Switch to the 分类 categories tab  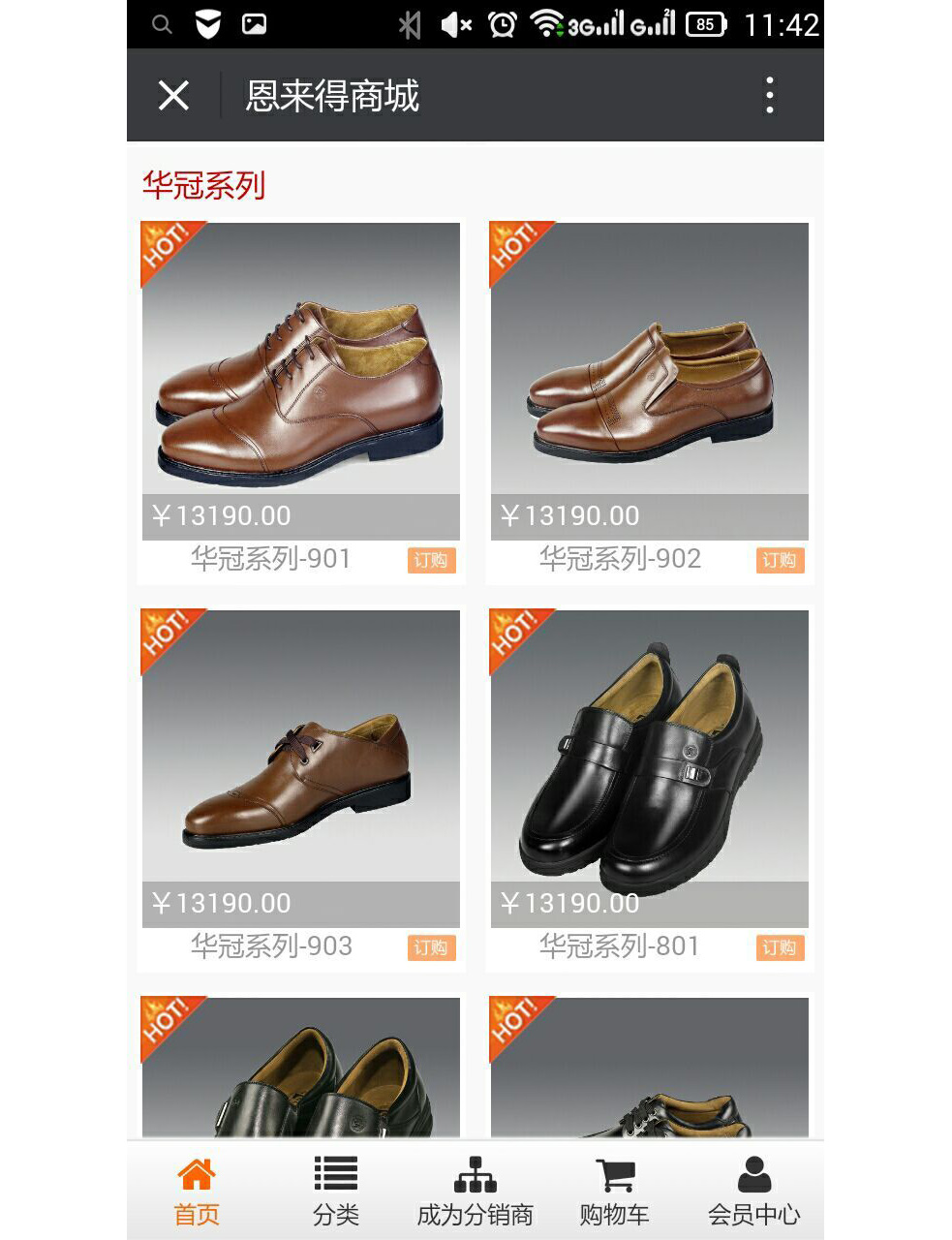point(336,1192)
